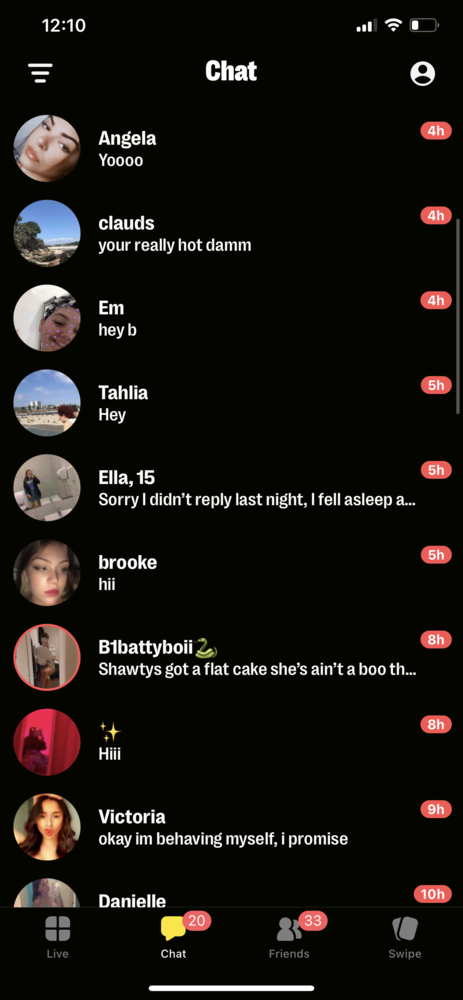463x1000 pixels.
Task: Open the chat with Victoria
Action: click(232, 827)
